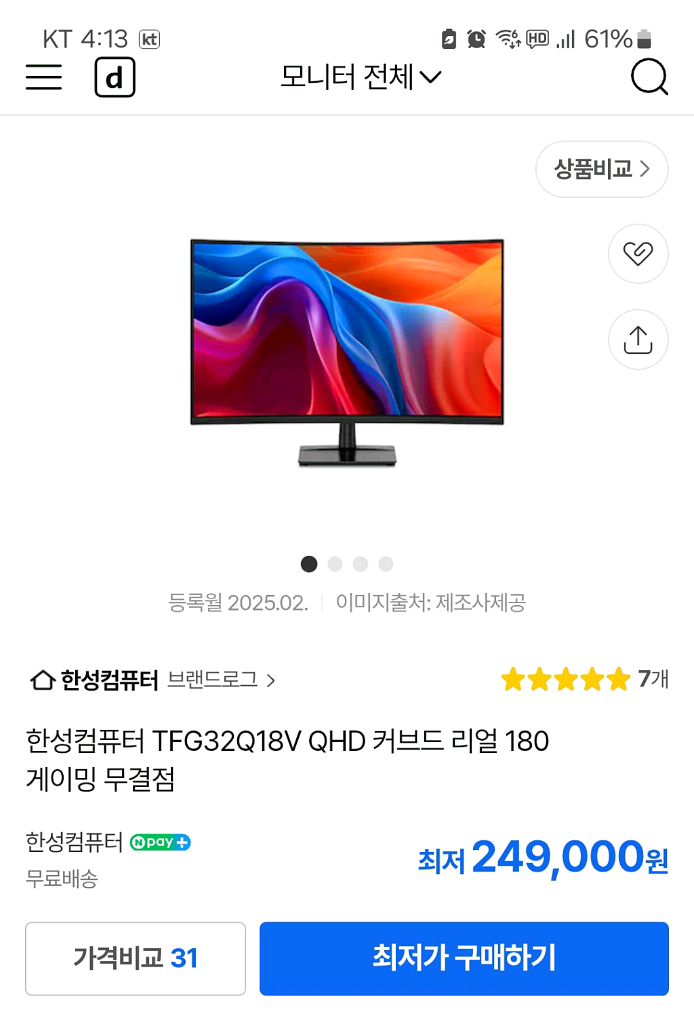The height and width of the screenshot is (1024, 694).
Task: View the 7 star reviews
Action: (584, 680)
